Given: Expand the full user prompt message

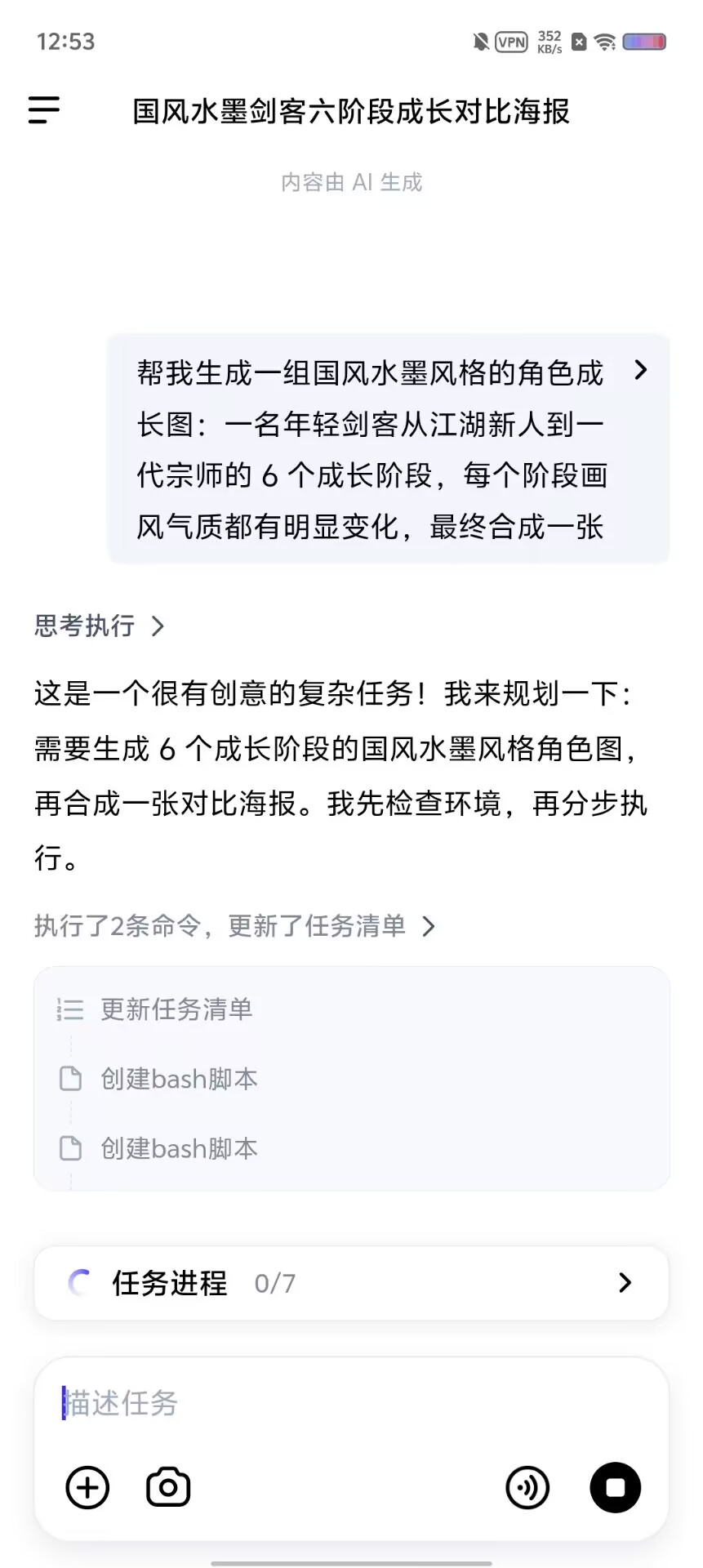Looking at the screenshot, I should coord(641,370).
